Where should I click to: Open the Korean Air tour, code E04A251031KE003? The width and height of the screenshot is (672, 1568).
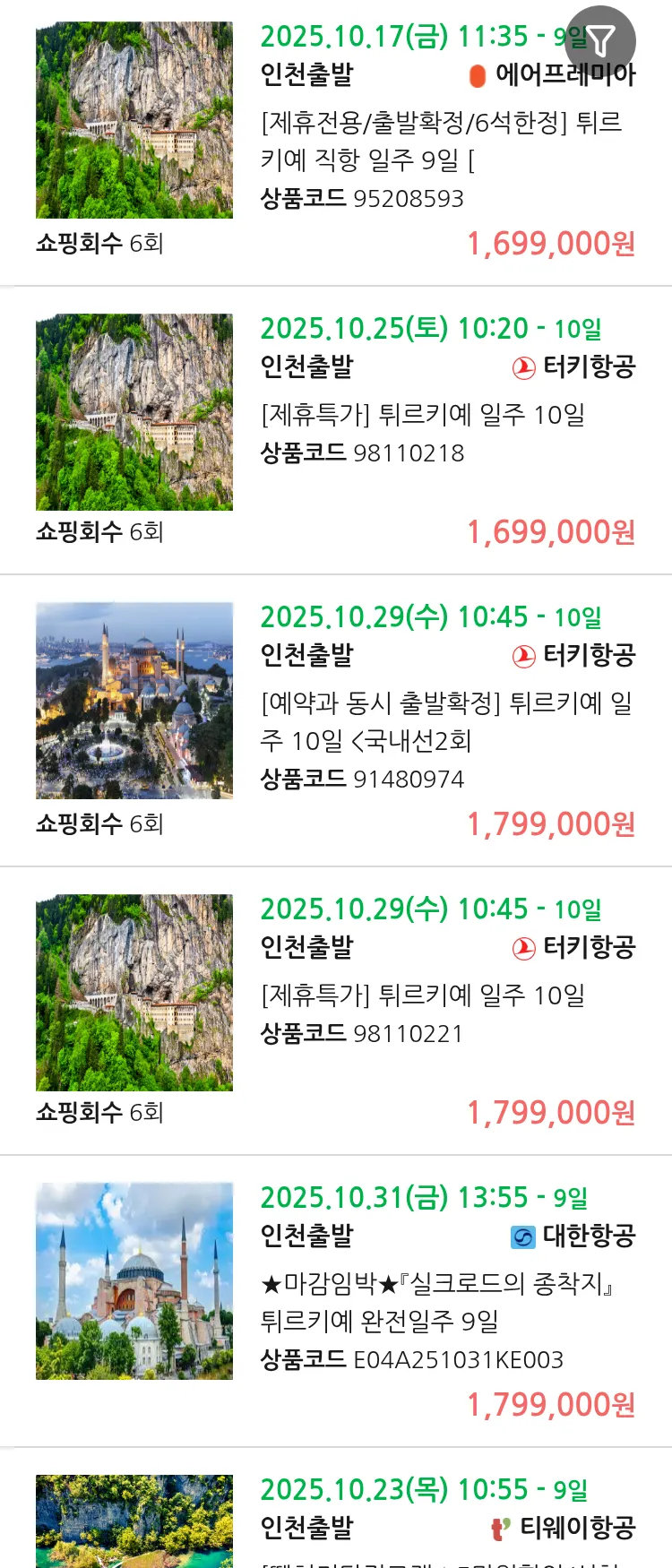point(437,1302)
